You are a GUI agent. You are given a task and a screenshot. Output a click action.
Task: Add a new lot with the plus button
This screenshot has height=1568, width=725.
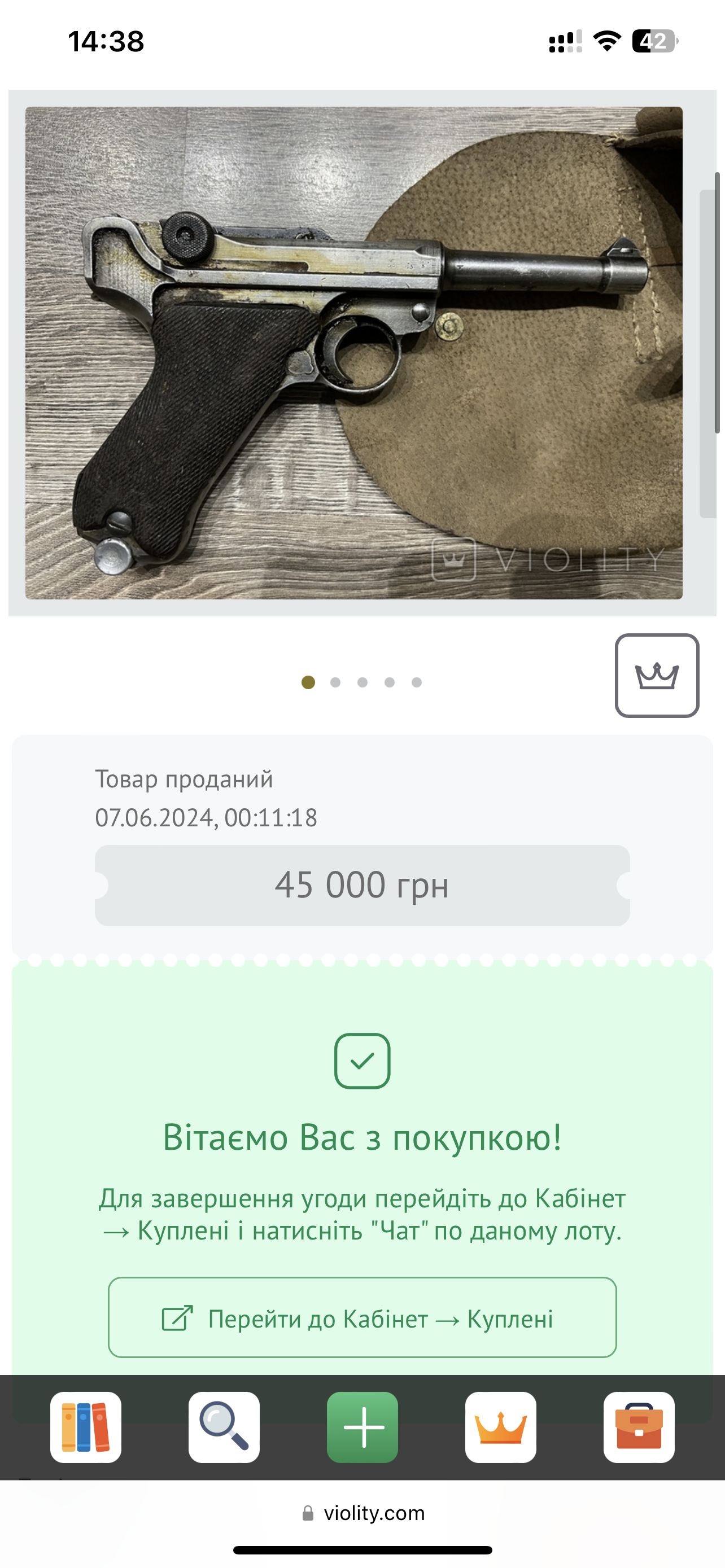pyautogui.click(x=362, y=1427)
